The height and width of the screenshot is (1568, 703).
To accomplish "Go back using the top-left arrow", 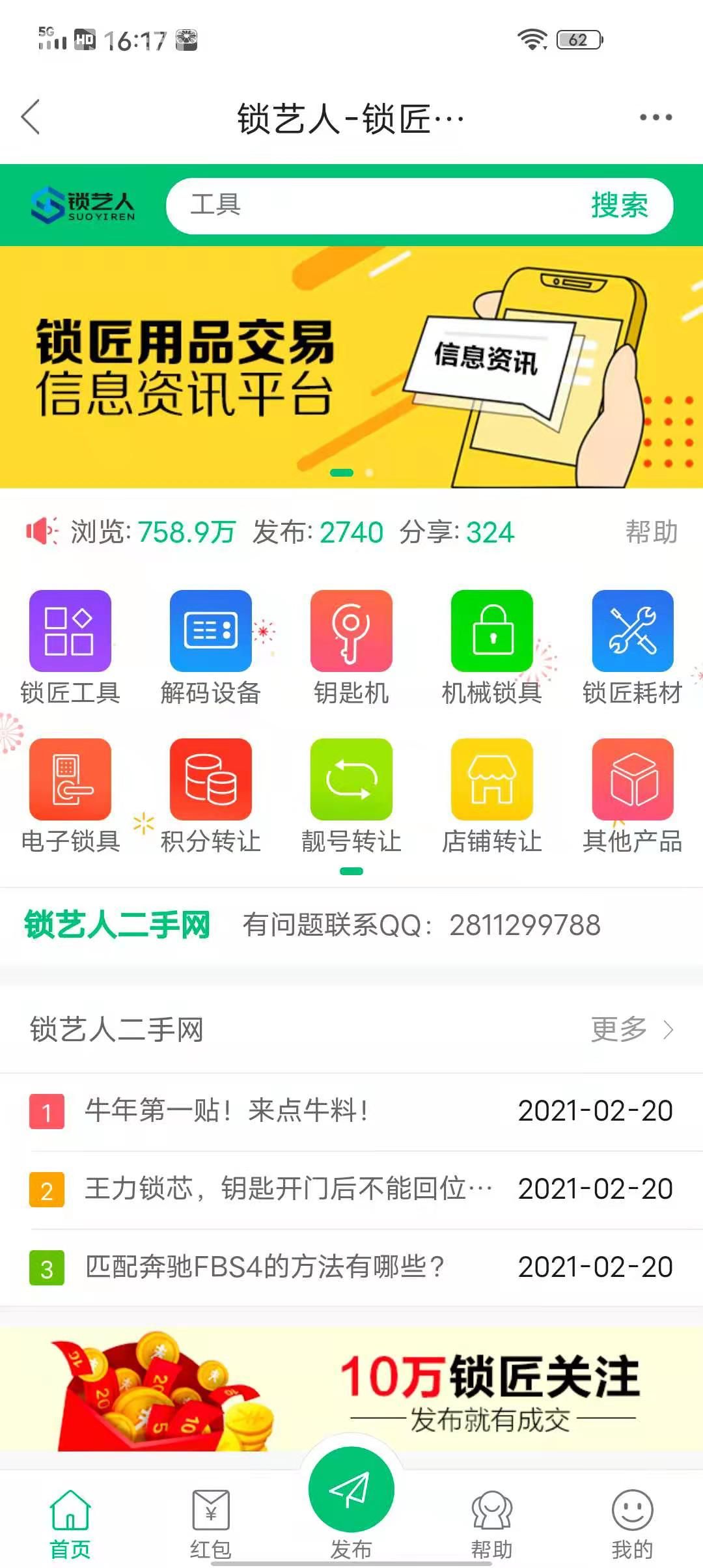I will pyautogui.click(x=31, y=117).
